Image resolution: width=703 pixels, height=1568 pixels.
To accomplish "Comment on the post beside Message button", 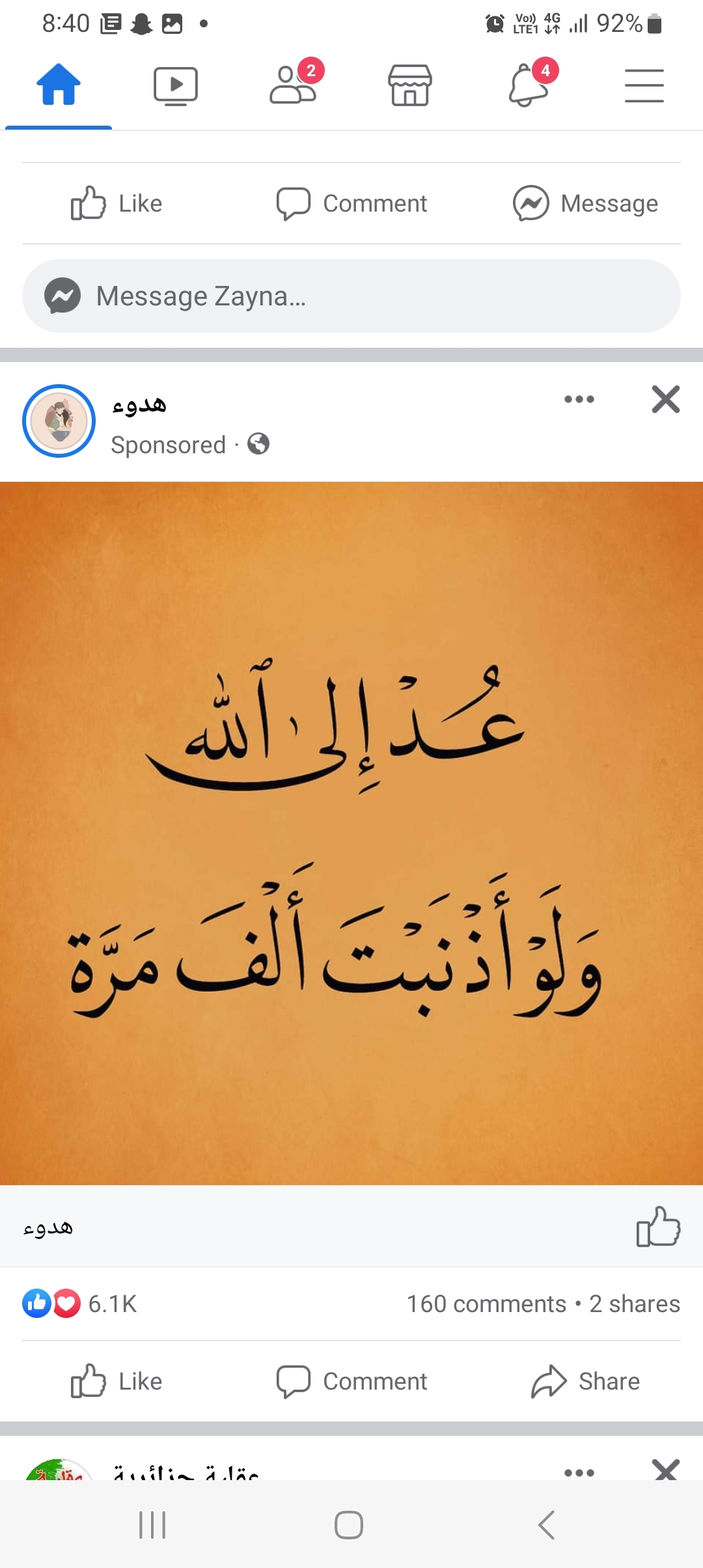I will pyautogui.click(x=351, y=203).
